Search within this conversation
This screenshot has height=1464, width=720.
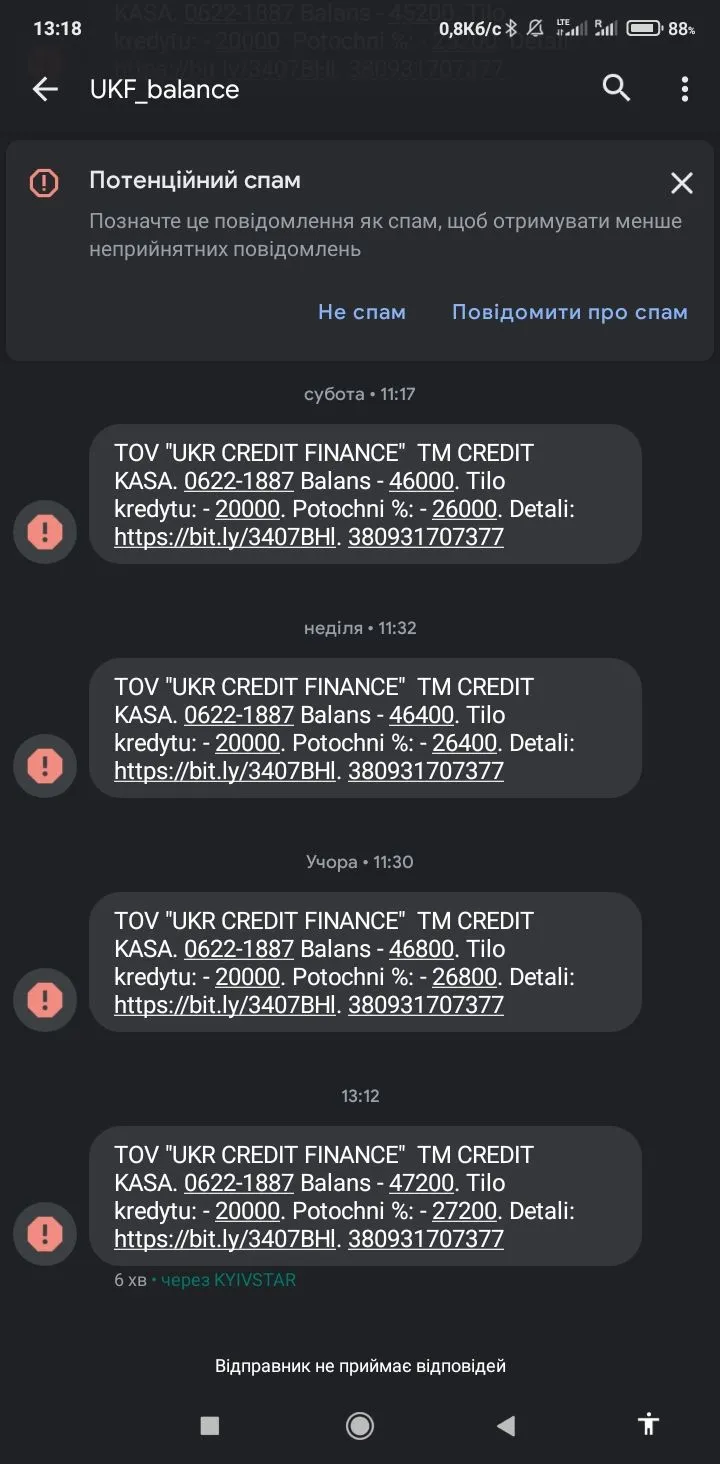coord(616,89)
